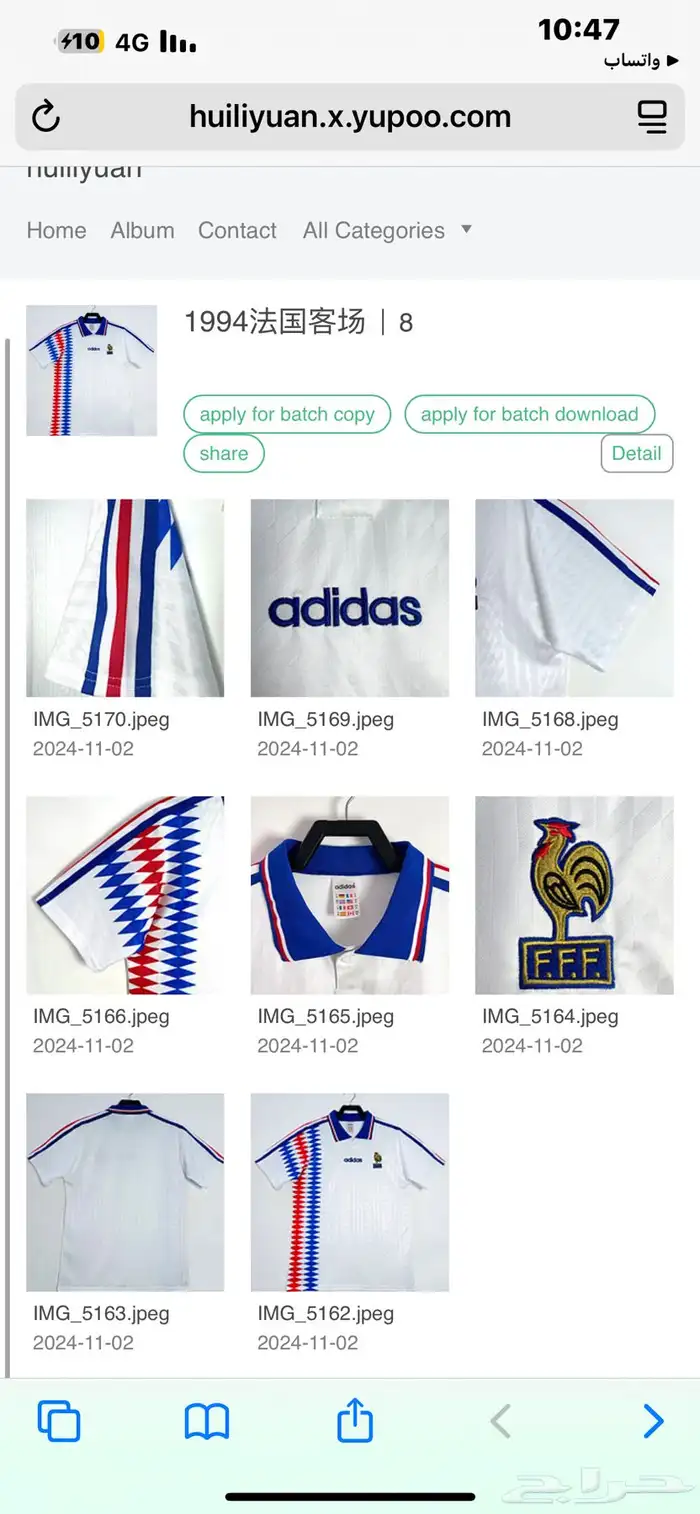The width and height of the screenshot is (700, 1514).
Task: Tap apply for batch download
Action: (x=529, y=414)
